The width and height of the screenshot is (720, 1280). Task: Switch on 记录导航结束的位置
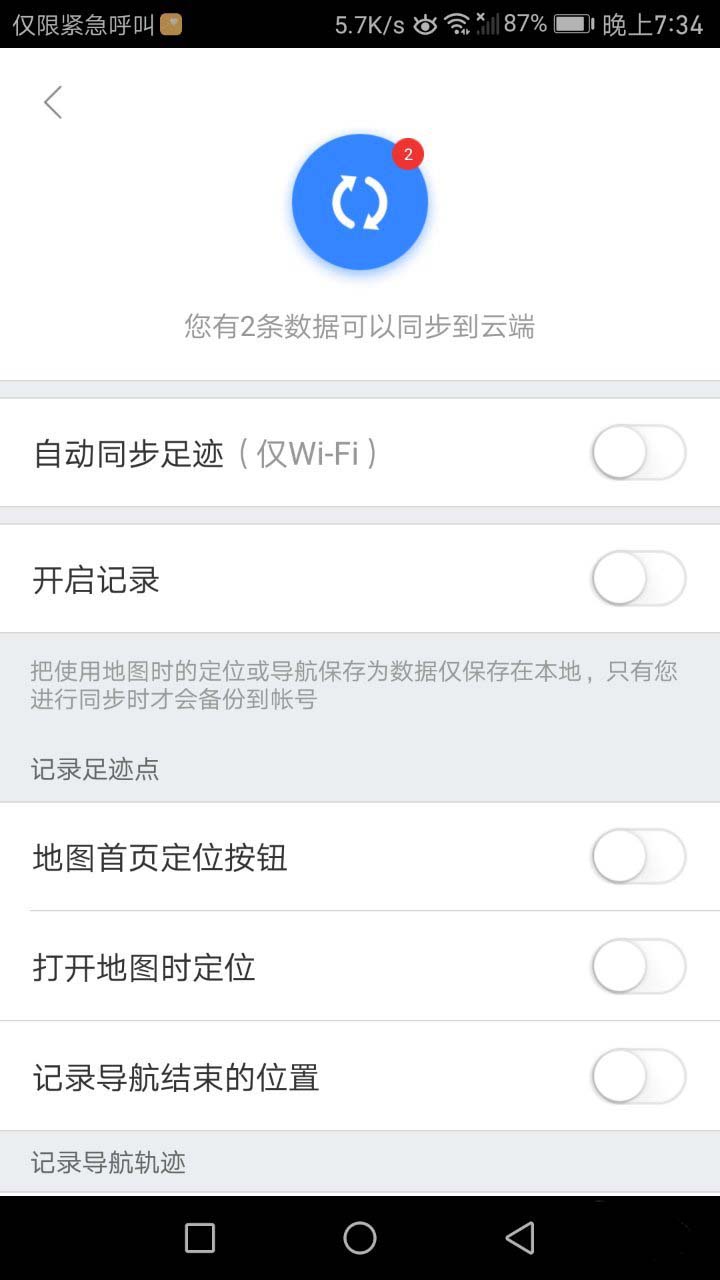pos(639,1077)
